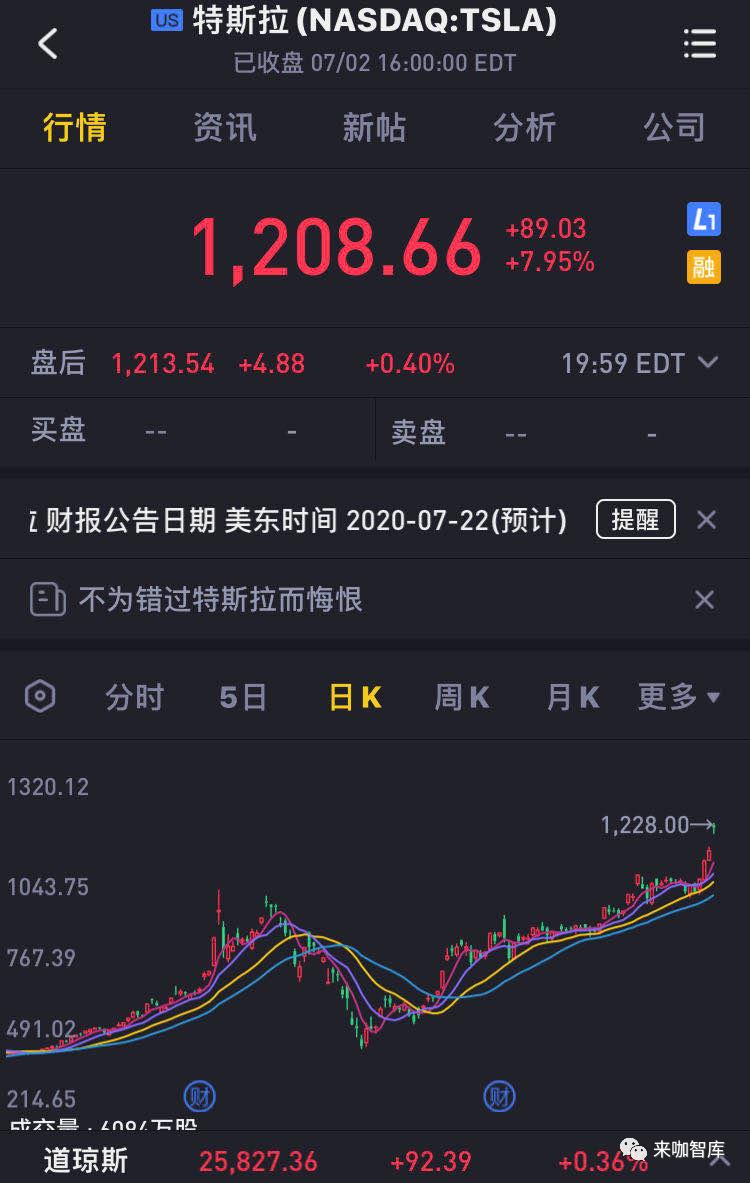750x1183 pixels.
Task: Open chart settings hexagon icon
Action: click(x=40, y=697)
